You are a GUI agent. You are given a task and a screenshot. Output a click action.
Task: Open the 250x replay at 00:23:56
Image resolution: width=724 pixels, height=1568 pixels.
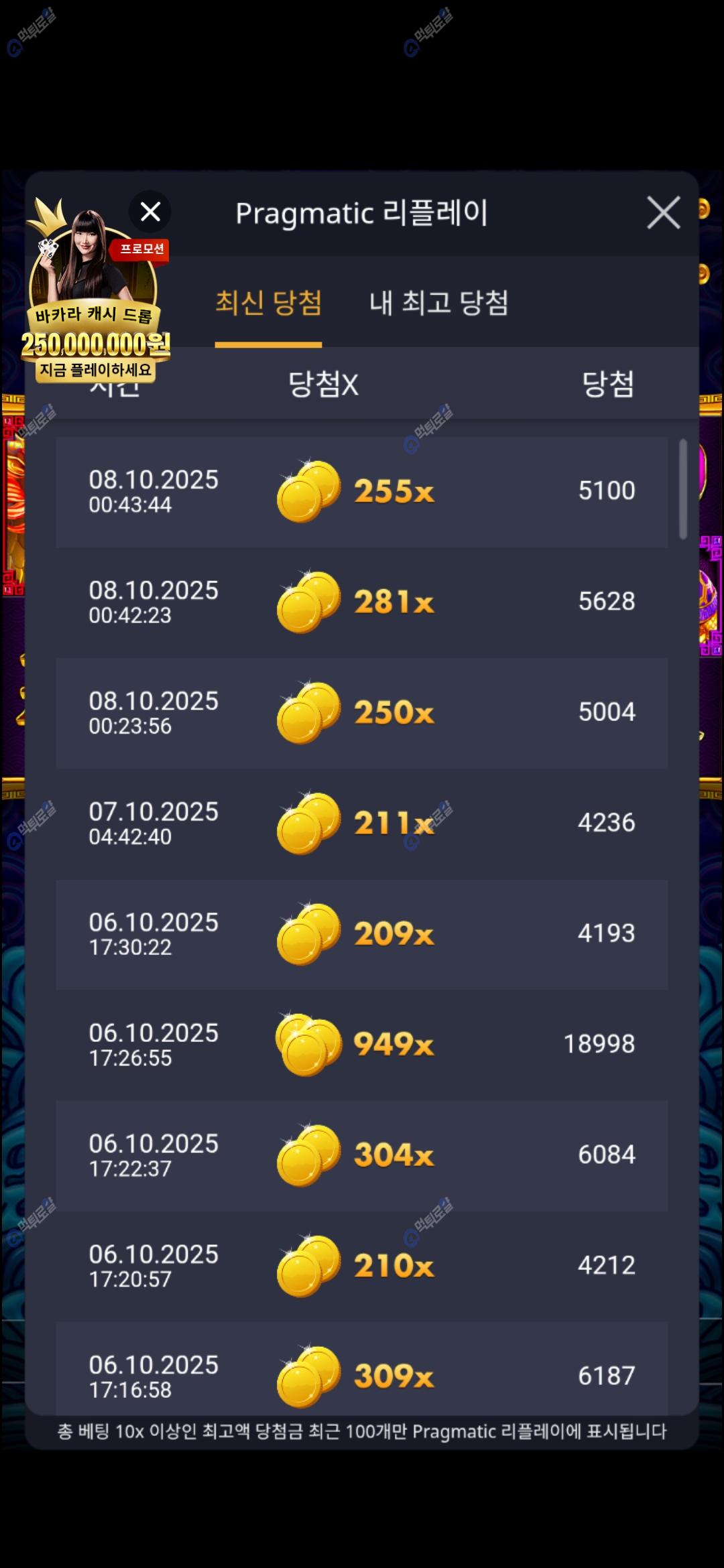coord(361,712)
